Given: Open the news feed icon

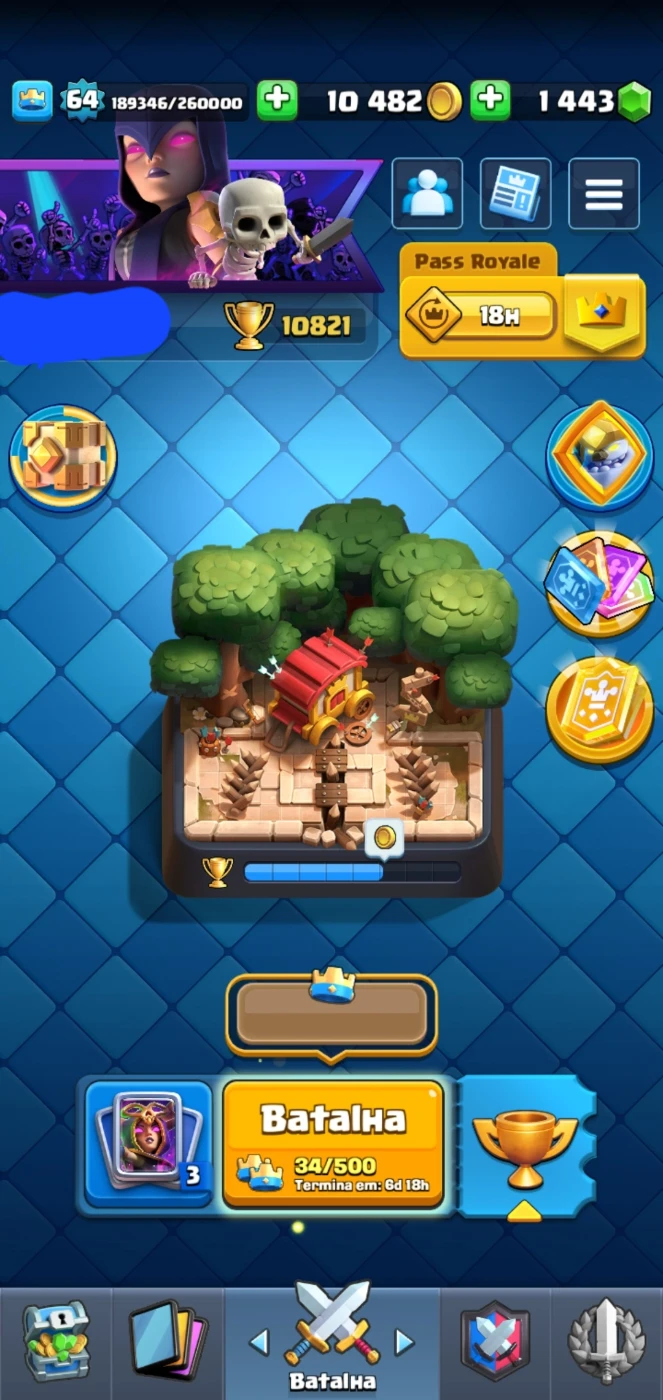Looking at the screenshot, I should point(515,193).
